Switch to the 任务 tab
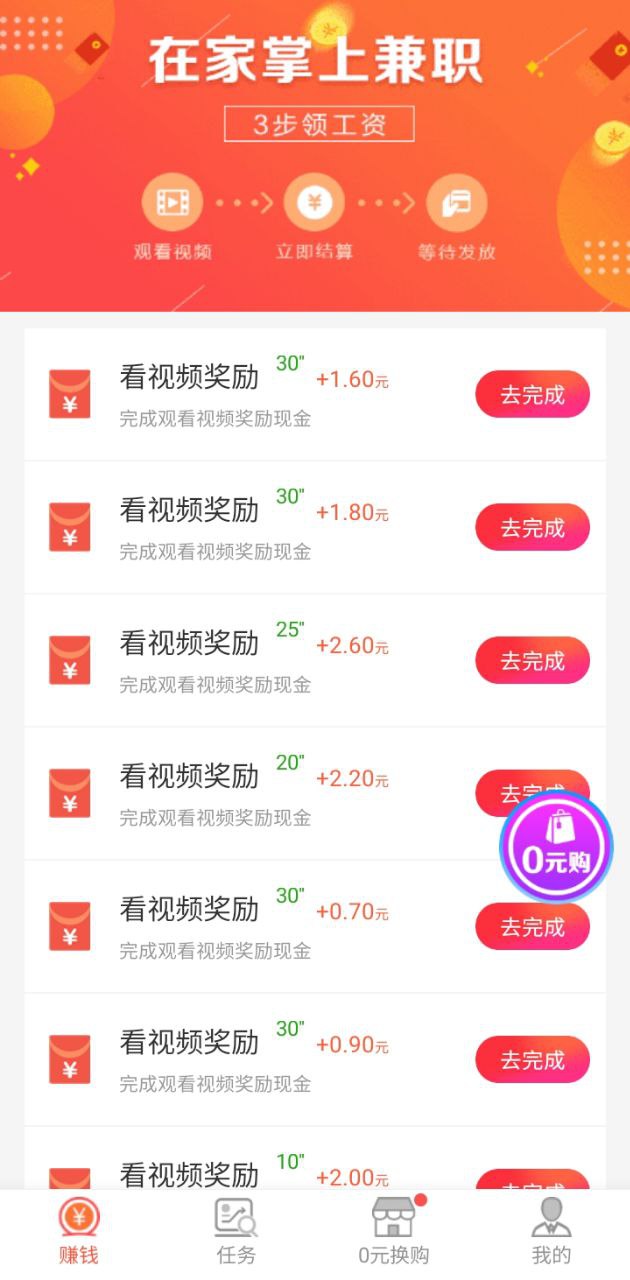630x1280 pixels. (236, 1232)
